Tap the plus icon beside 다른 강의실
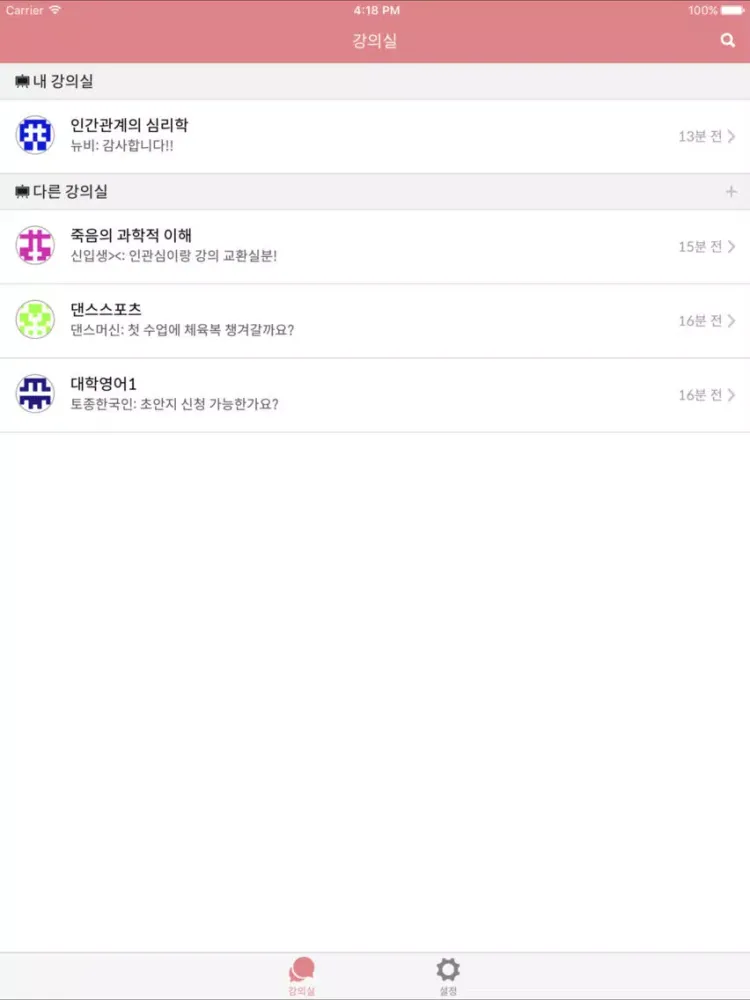Screen dimensions: 750x1000 731,192
